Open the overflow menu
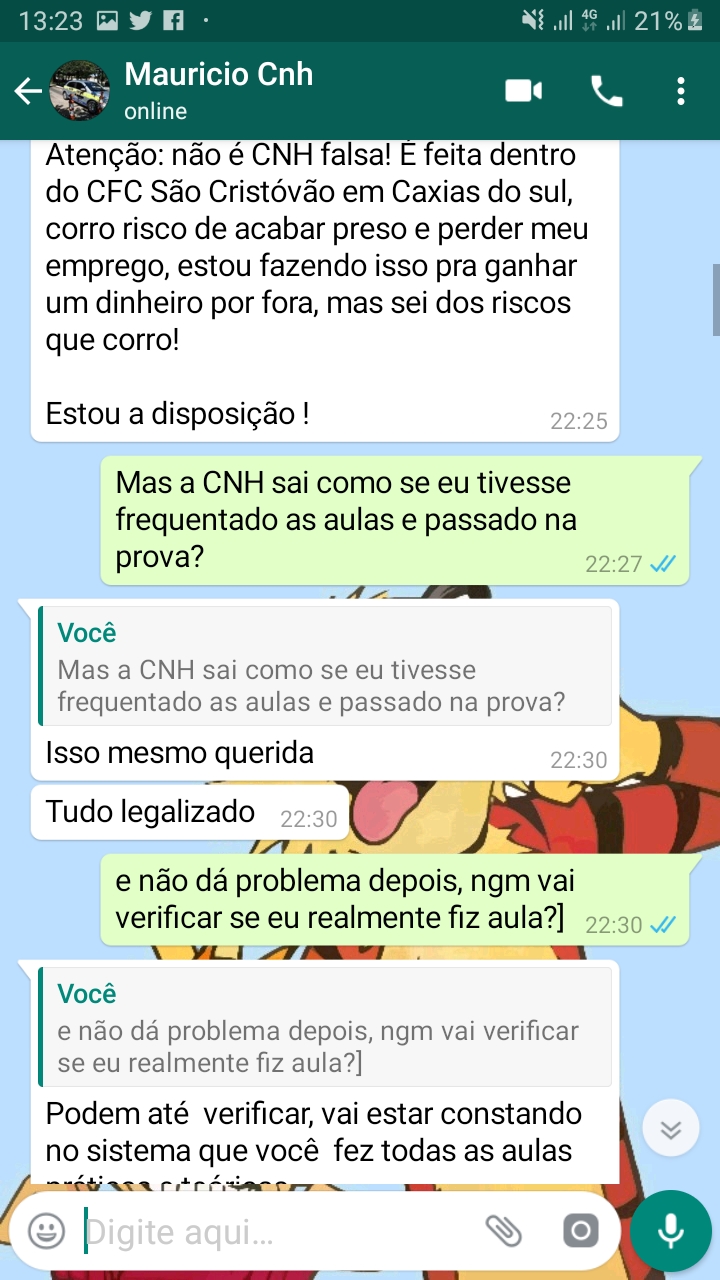Screen dimensions: 720x1280 (x=681, y=92)
